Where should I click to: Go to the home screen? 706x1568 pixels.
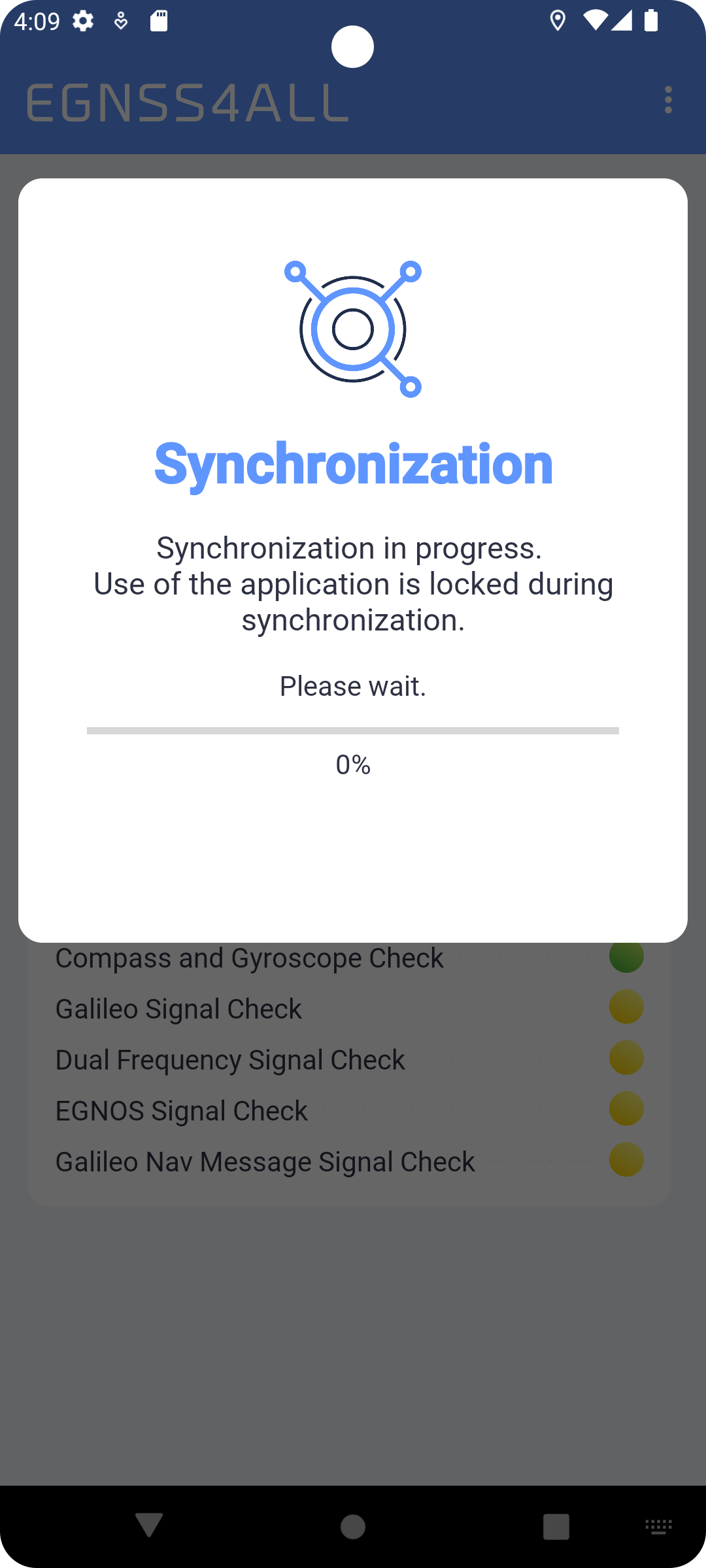[353, 1527]
